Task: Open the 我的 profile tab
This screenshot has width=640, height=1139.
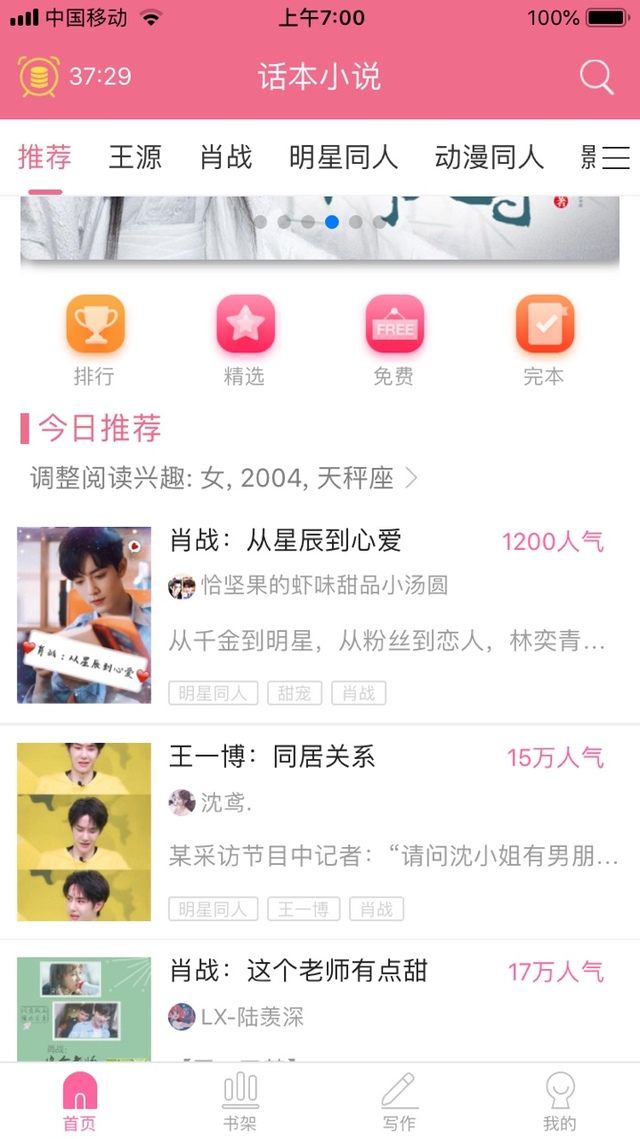Action: (559, 1101)
